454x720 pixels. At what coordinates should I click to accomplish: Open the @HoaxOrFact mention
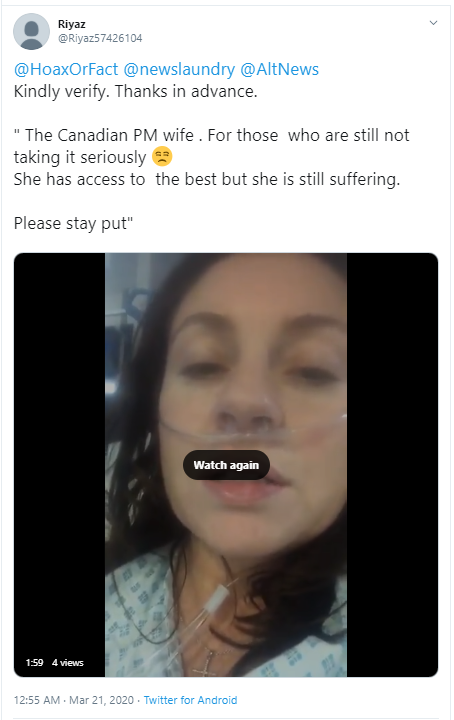pos(66,69)
